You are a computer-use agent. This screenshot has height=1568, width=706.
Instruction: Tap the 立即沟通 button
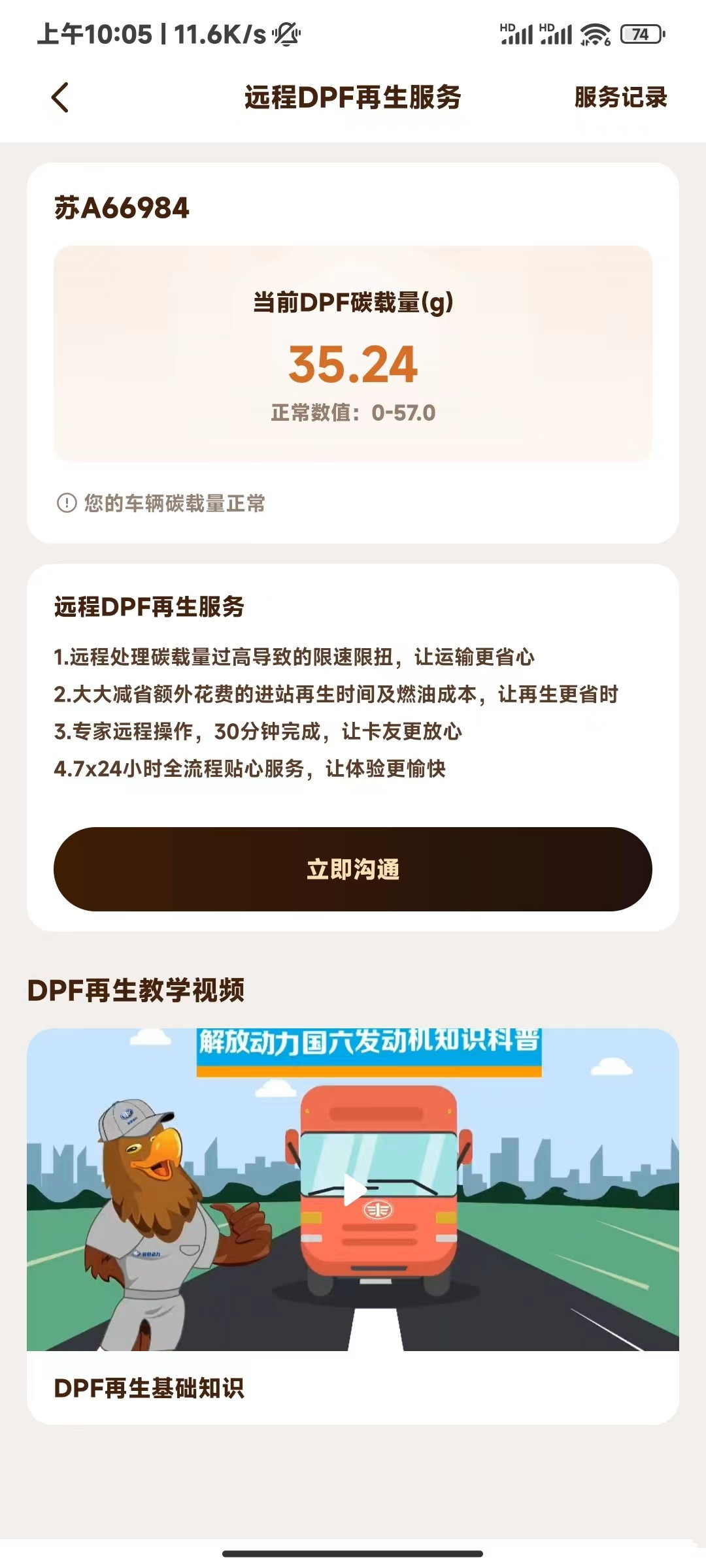click(352, 869)
